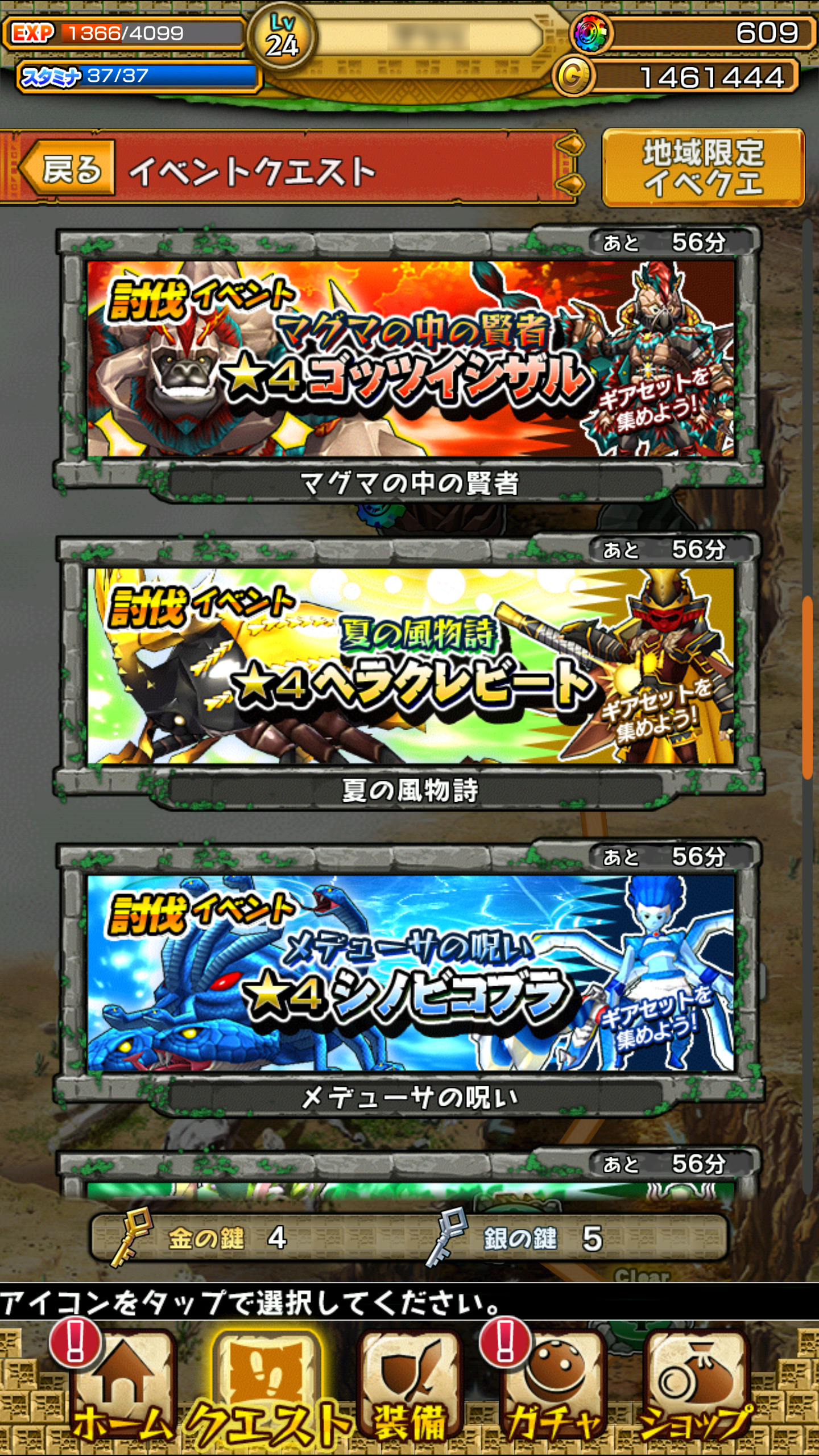The width and height of the screenshot is (819, 1456).
Task: Switch to the クエスト tab
Action: coord(267,1388)
